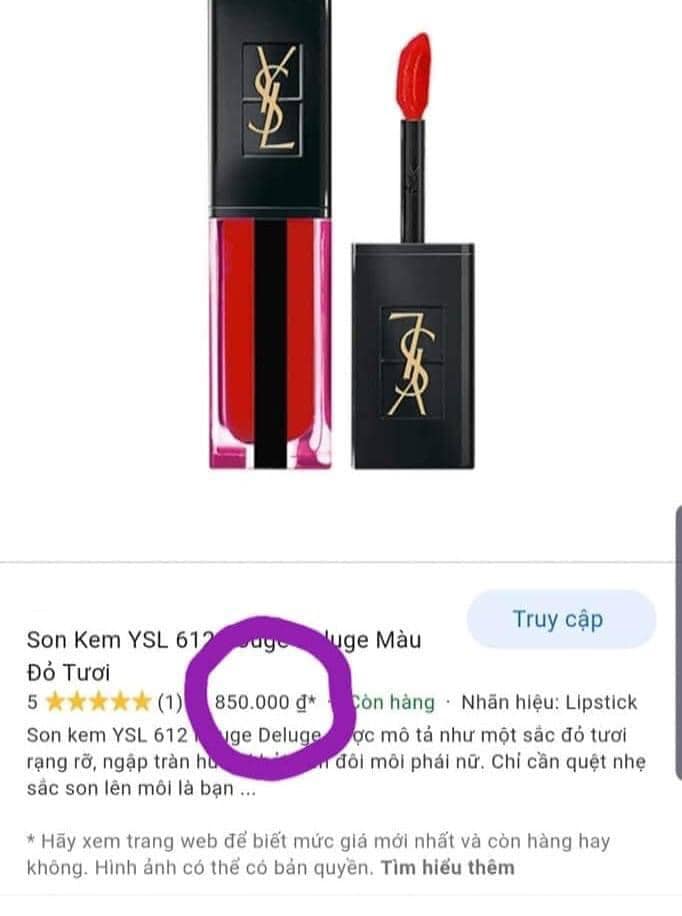Tap the Truy cập button

[558, 619]
